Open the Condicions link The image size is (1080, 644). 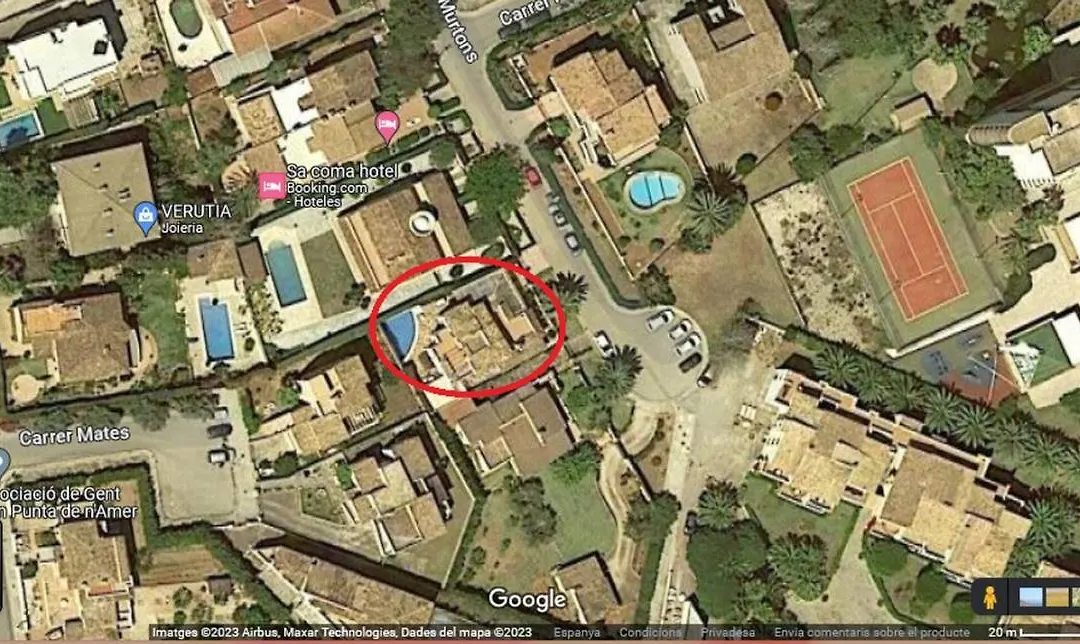coord(650,633)
